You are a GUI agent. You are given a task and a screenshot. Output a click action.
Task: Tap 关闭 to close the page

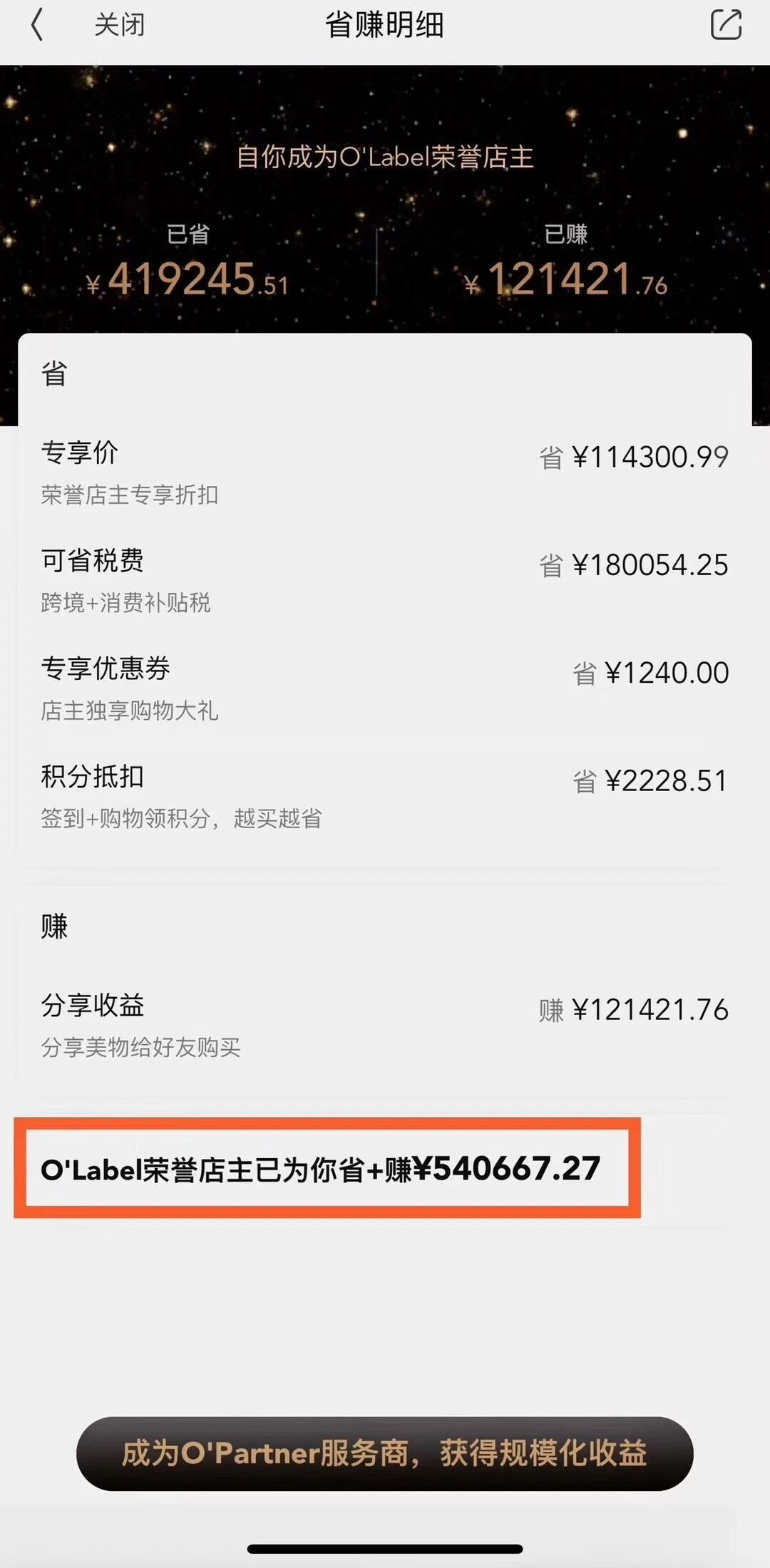point(120,26)
